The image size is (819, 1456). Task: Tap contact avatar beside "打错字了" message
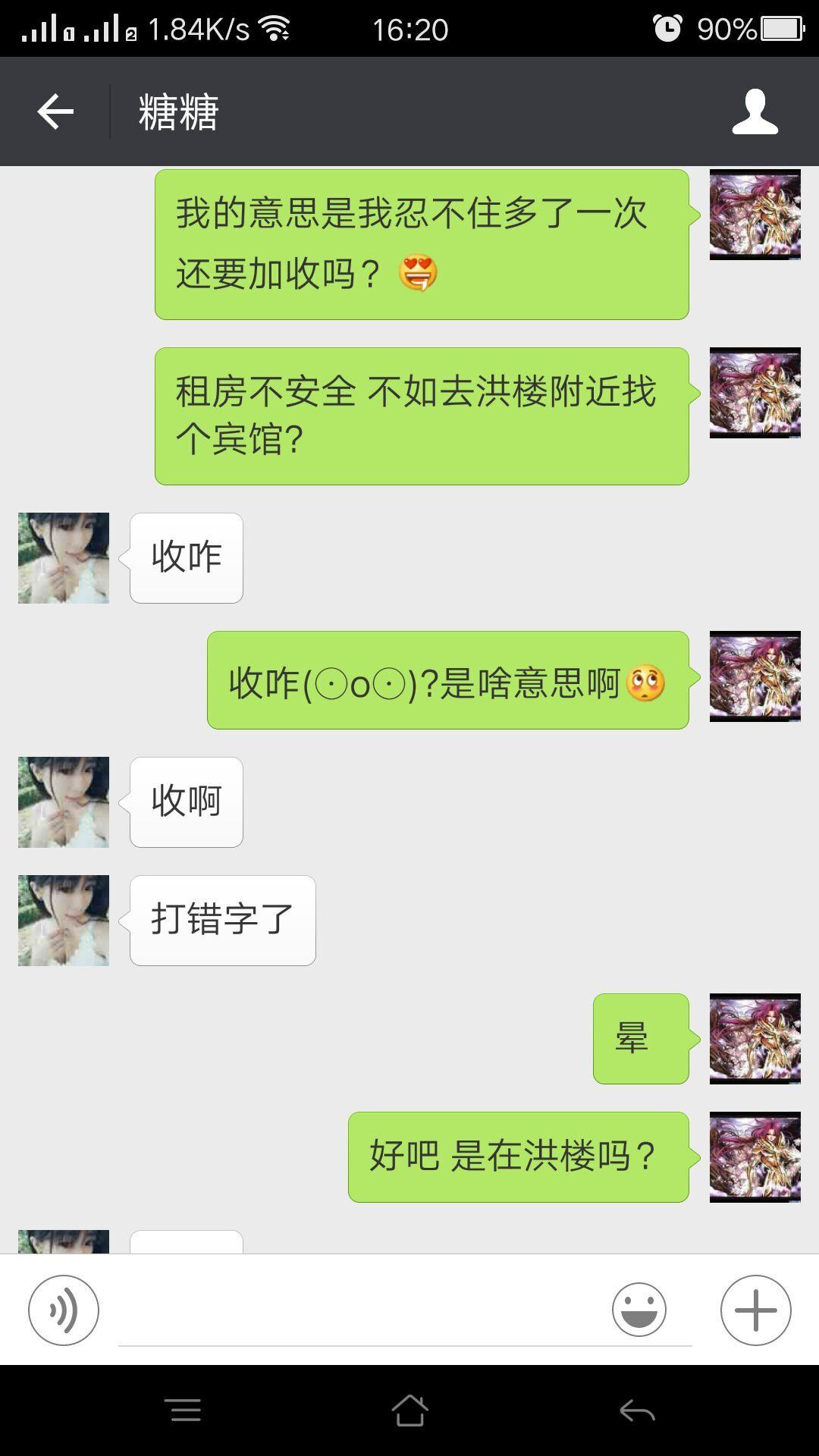[64, 921]
